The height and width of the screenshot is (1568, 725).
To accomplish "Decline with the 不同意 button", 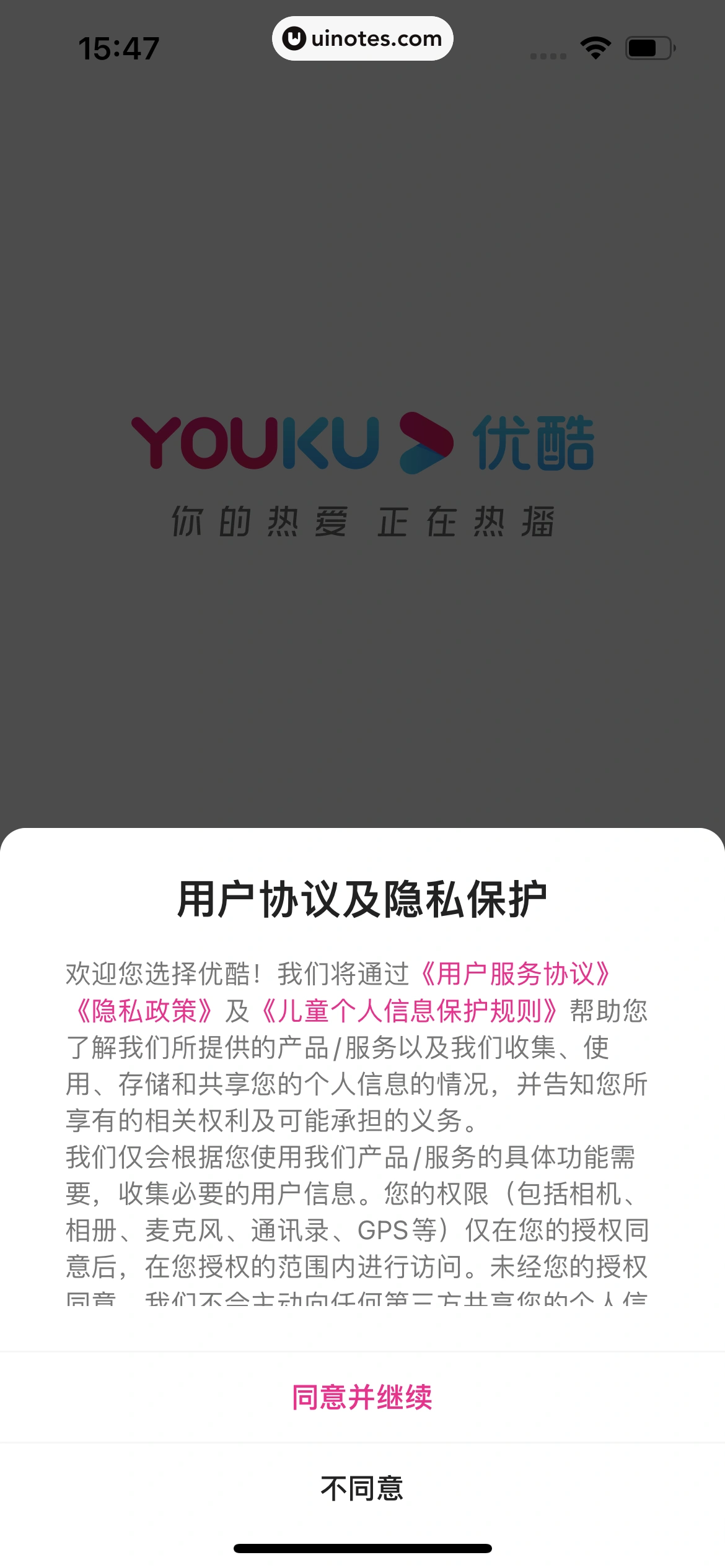I will click(362, 1488).
